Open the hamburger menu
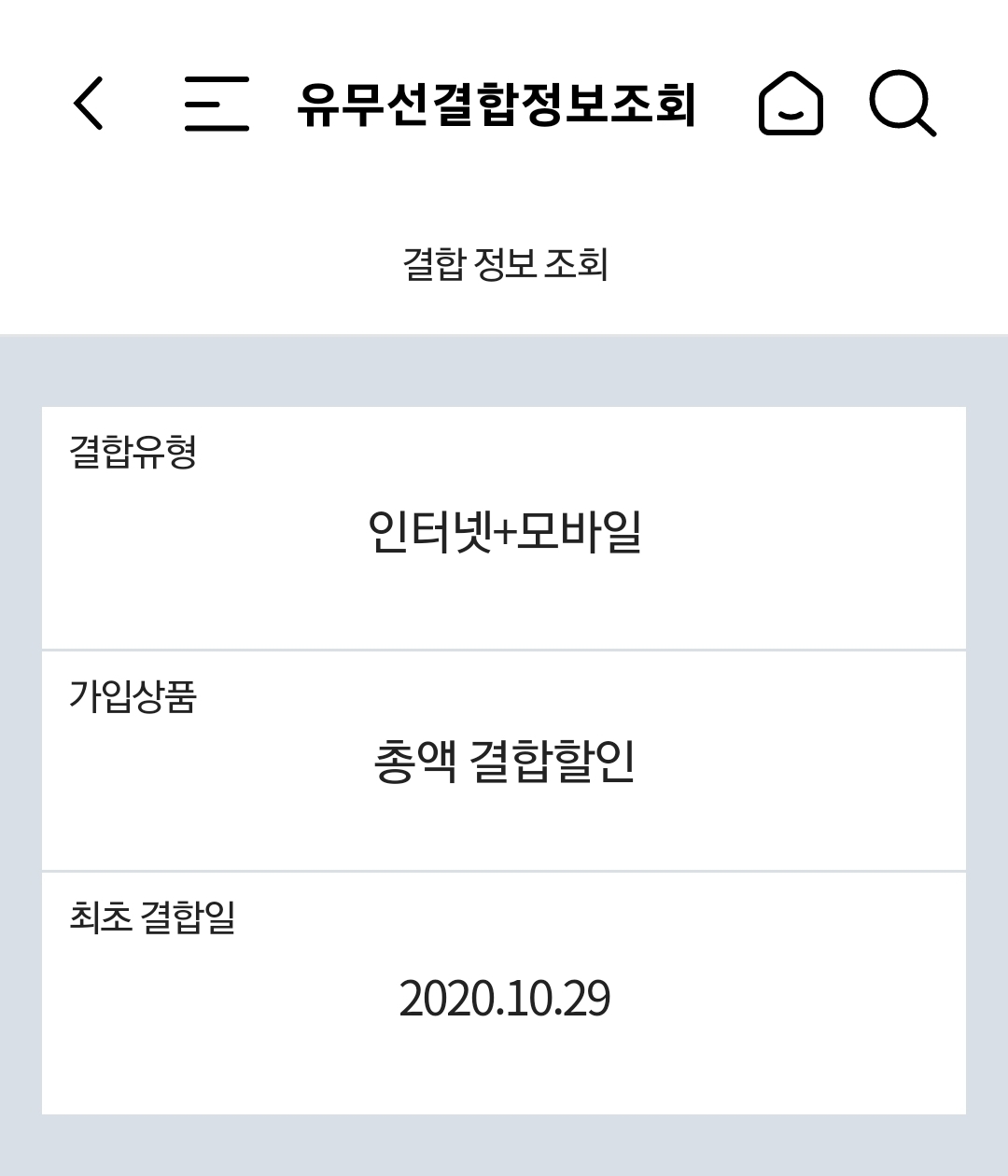The height and width of the screenshot is (1176, 1008). (217, 103)
